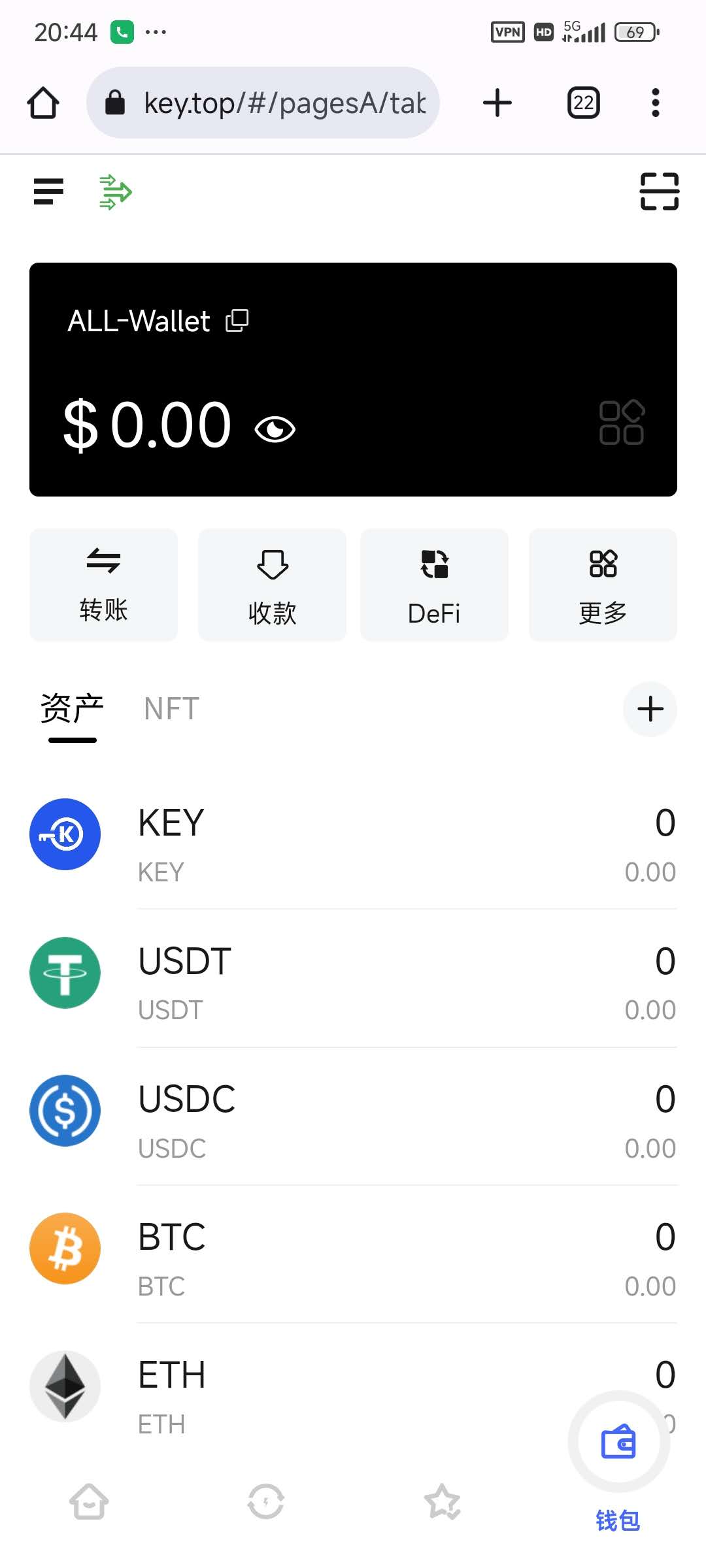Copy the ALL-Wallet address
This screenshot has width=706, height=1568.
tap(237, 321)
